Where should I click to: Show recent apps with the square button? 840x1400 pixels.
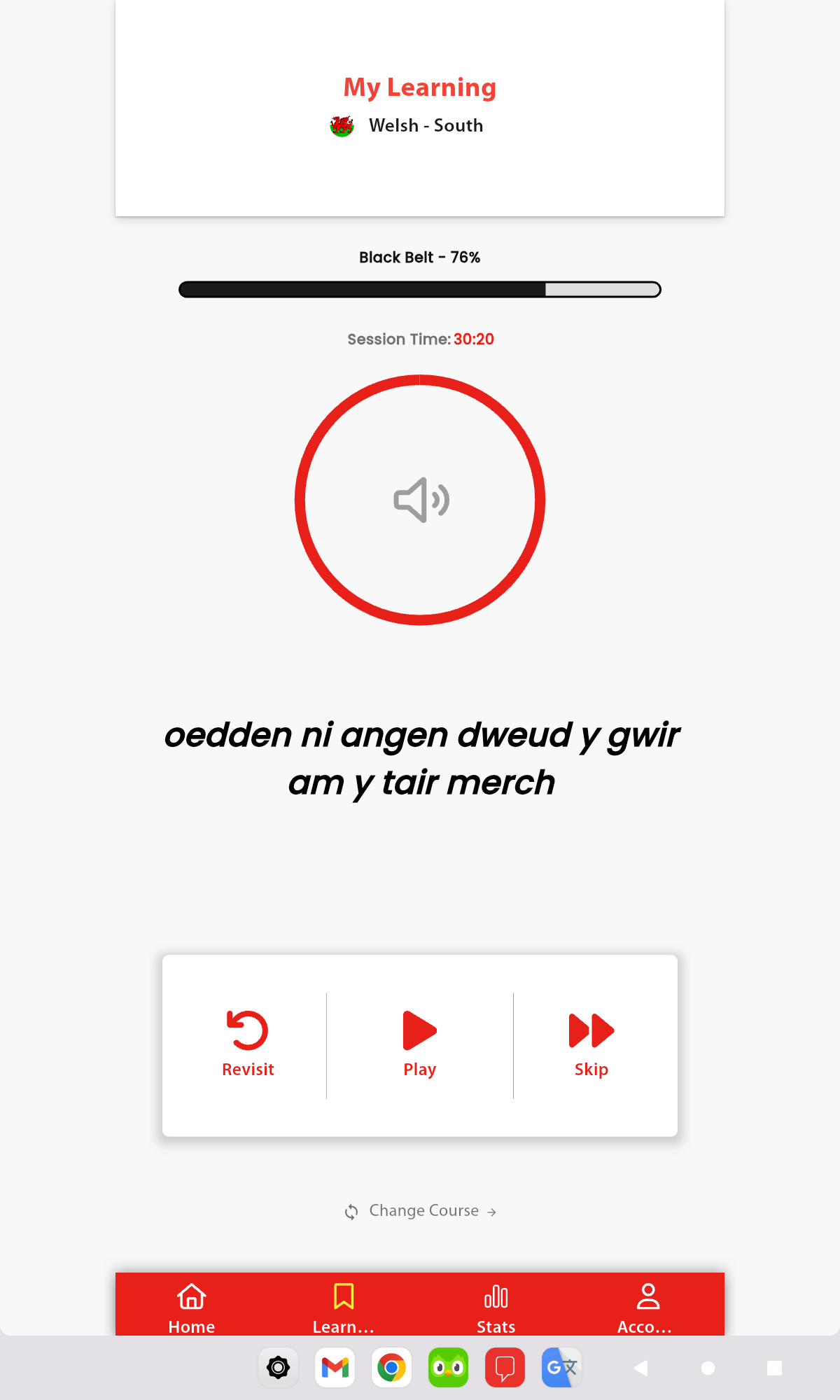coord(774,1368)
